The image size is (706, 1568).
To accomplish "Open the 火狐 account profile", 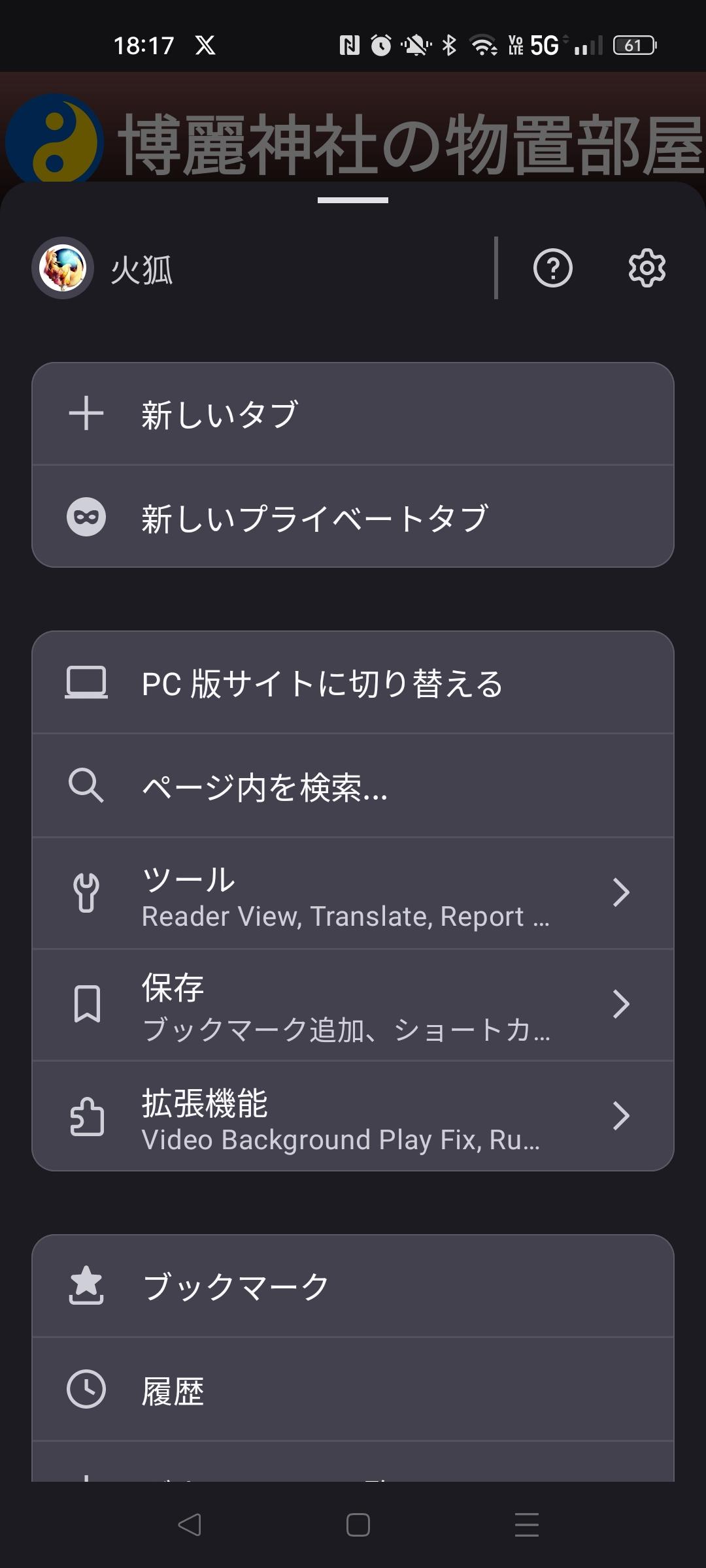I will [105, 269].
